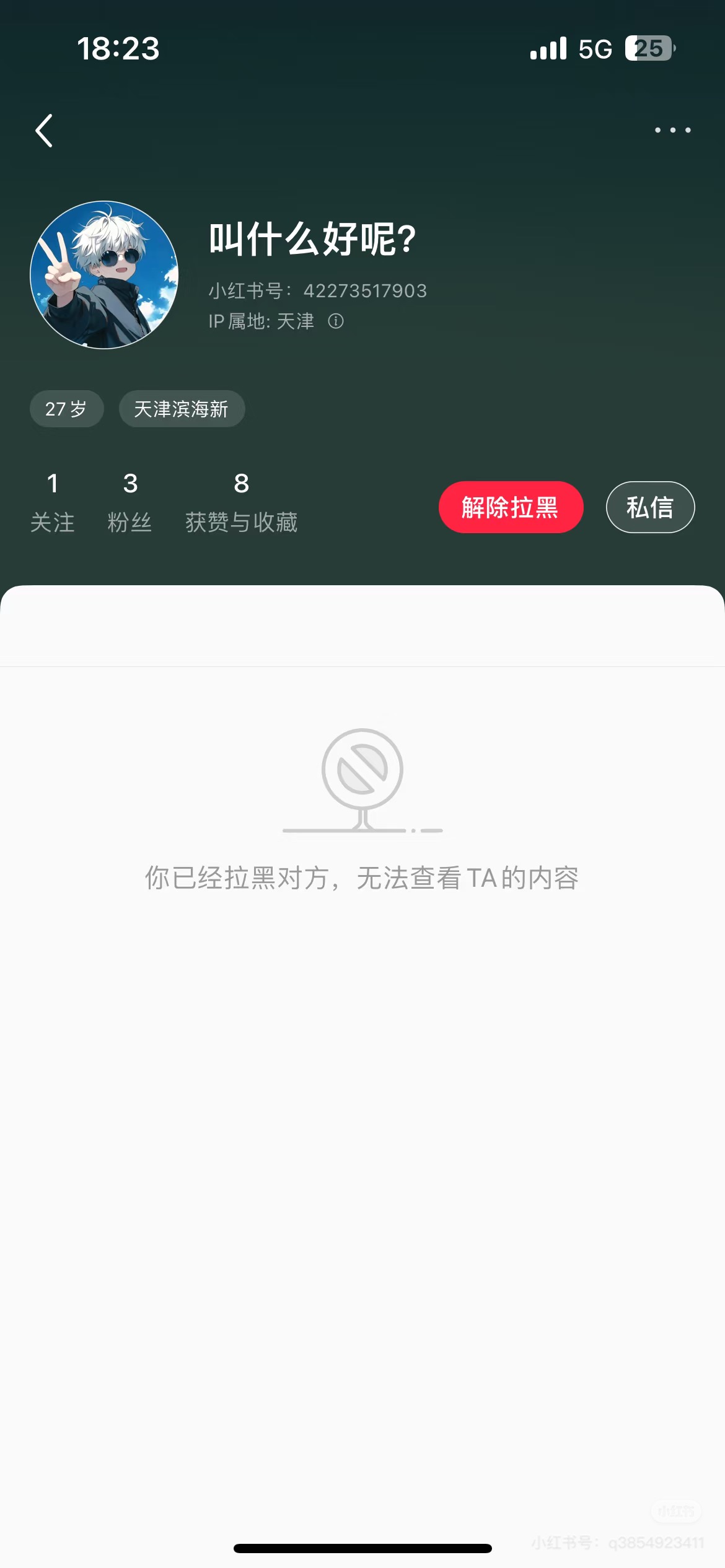725x1568 pixels.
Task: Tap the IP属地 info icon
Action: click(336, 321)
